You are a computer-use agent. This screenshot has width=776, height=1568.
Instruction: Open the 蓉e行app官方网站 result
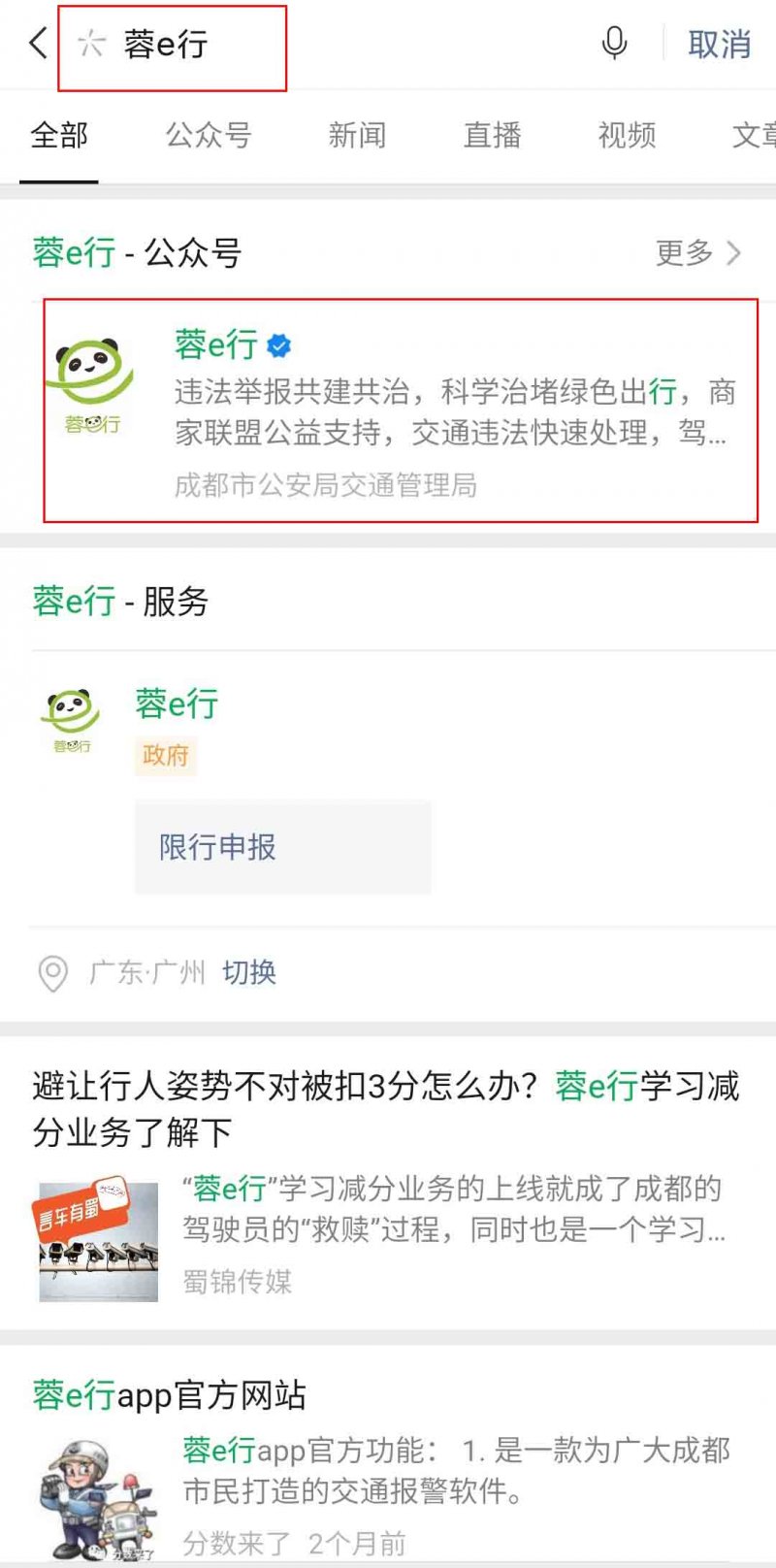point(170,1395)
